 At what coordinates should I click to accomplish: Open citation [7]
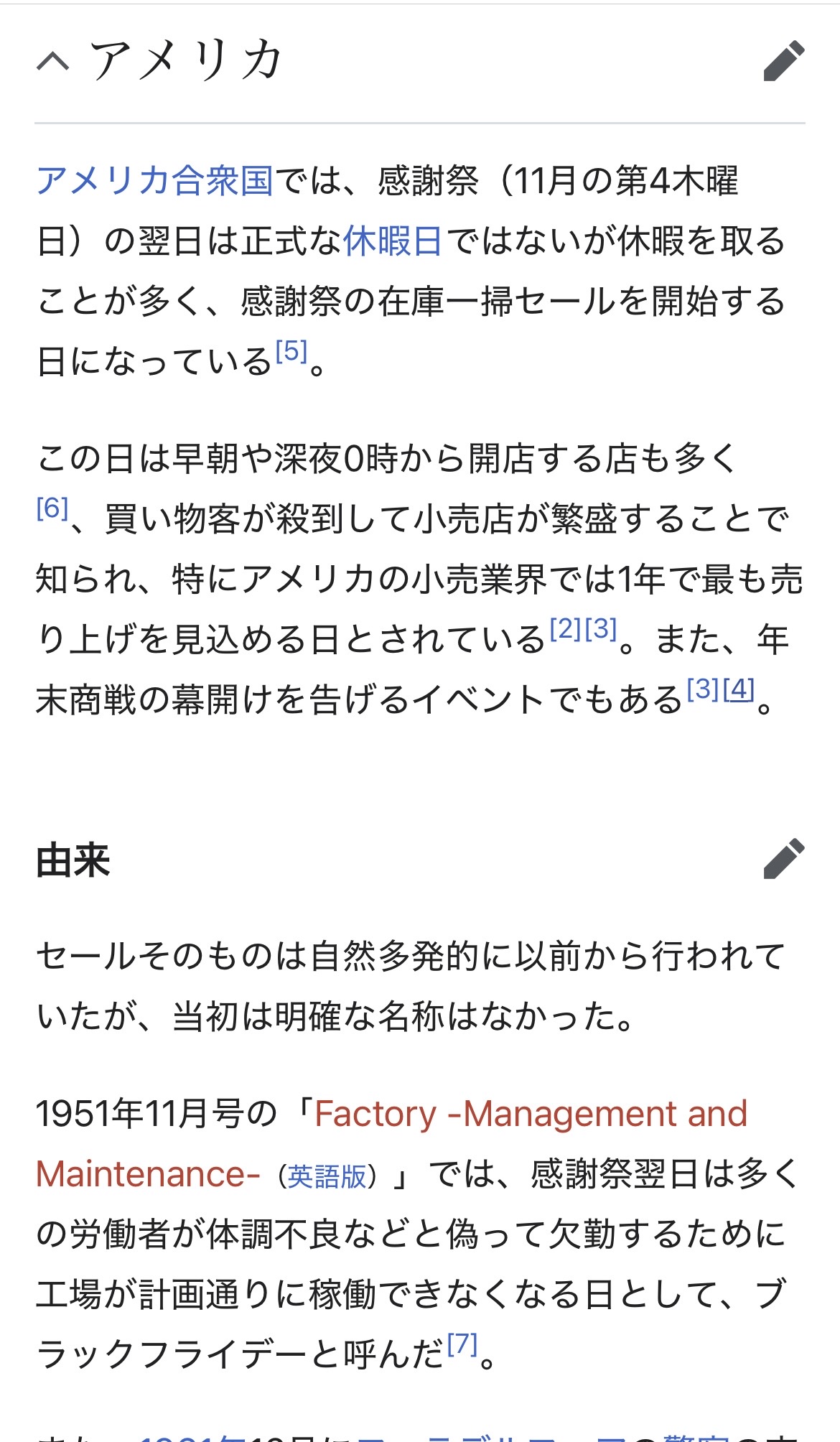[462, 1344]
